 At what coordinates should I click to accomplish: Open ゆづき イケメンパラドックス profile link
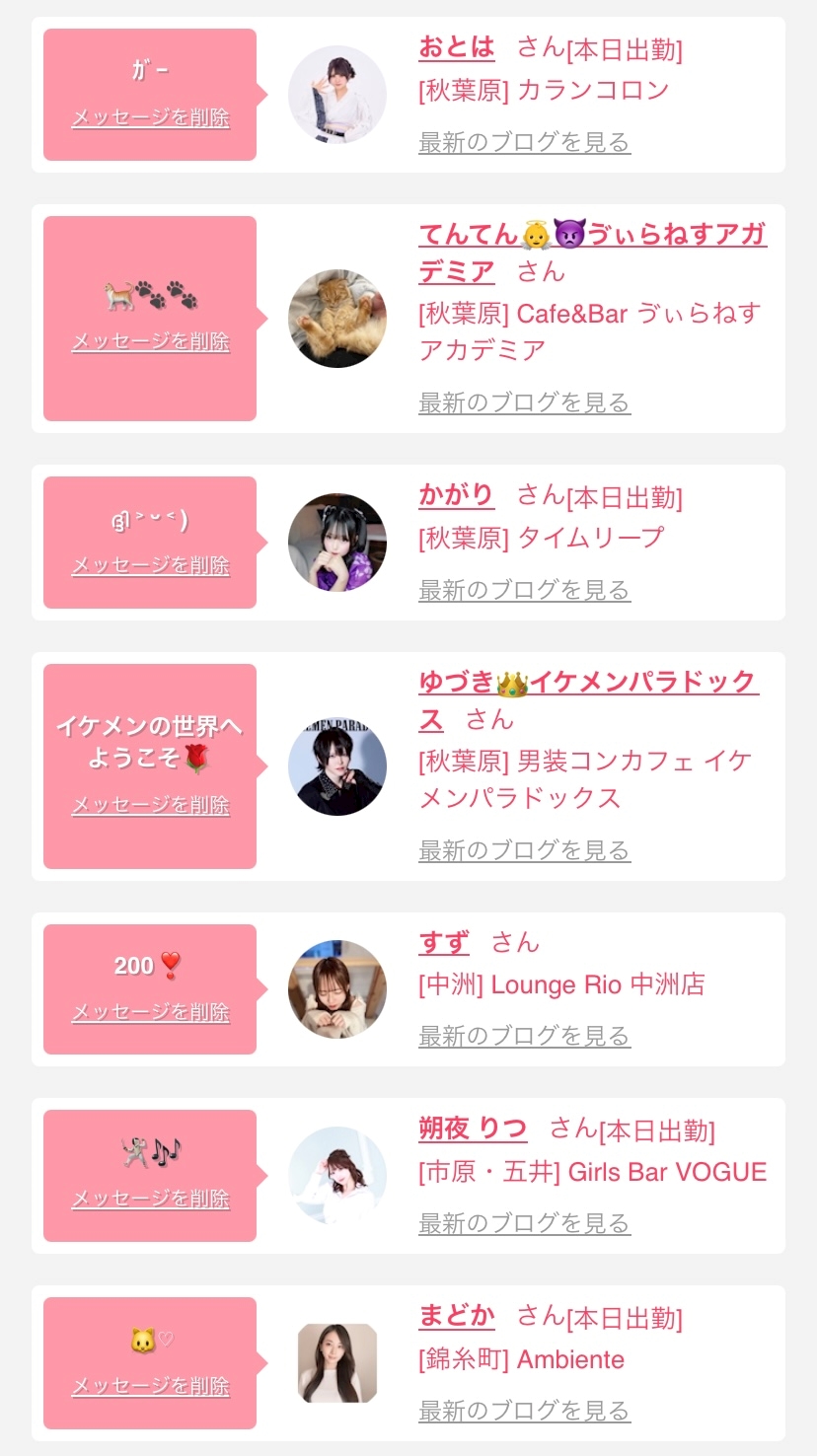tap(588, 683)
